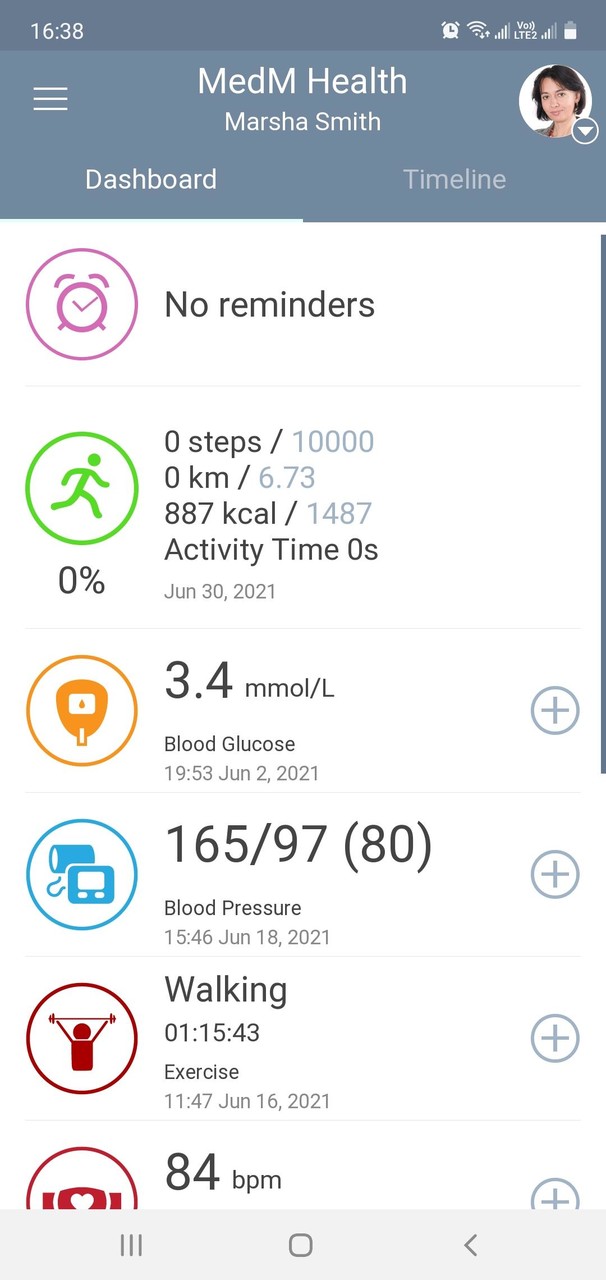This screenshot has width=606, height=1280.
Task: Add a new Blood Glucose reading
Action: pyautogui.click(x=554, y=711)
